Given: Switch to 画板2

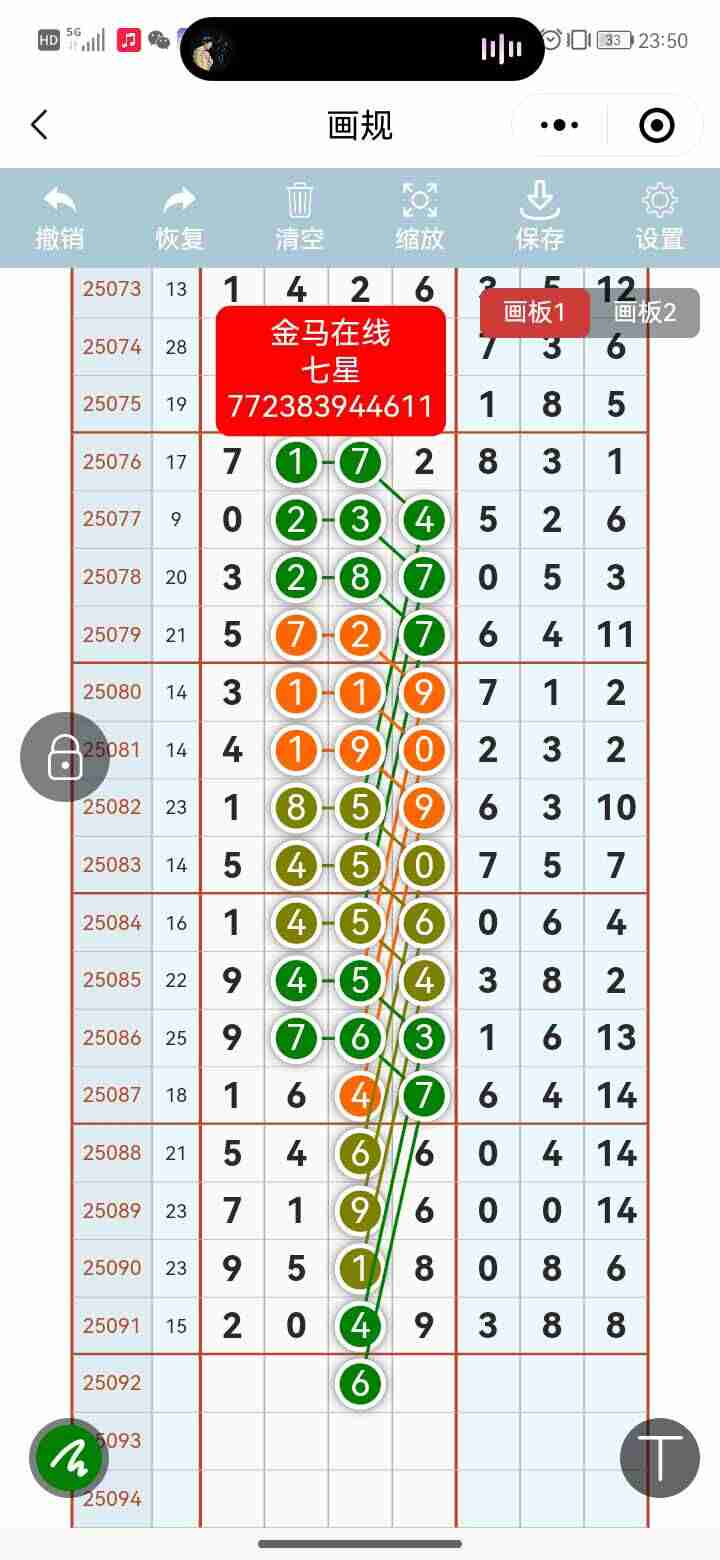Looking at the screenshot, I should pyautogui.click(x=645, y=313).
